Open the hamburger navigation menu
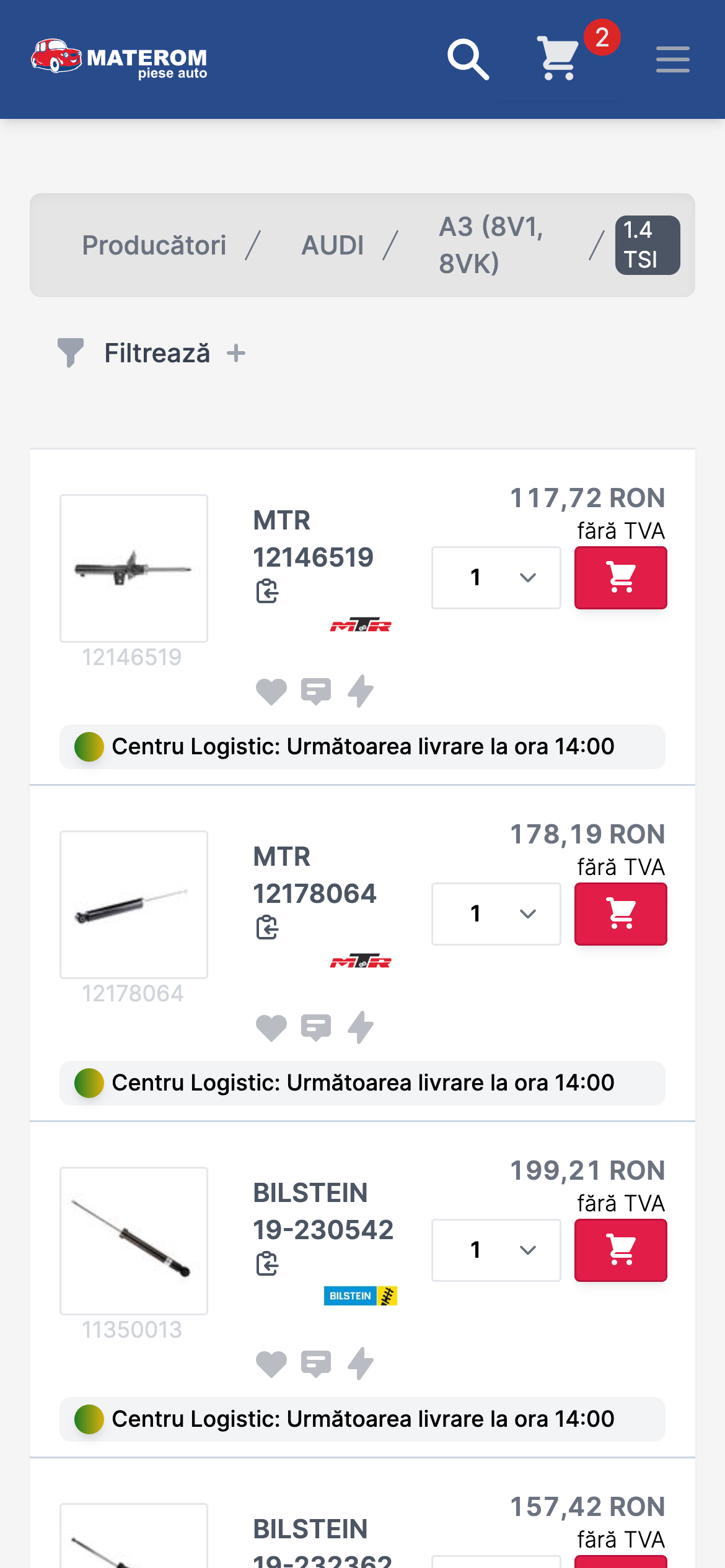 (x=672, y=59)
